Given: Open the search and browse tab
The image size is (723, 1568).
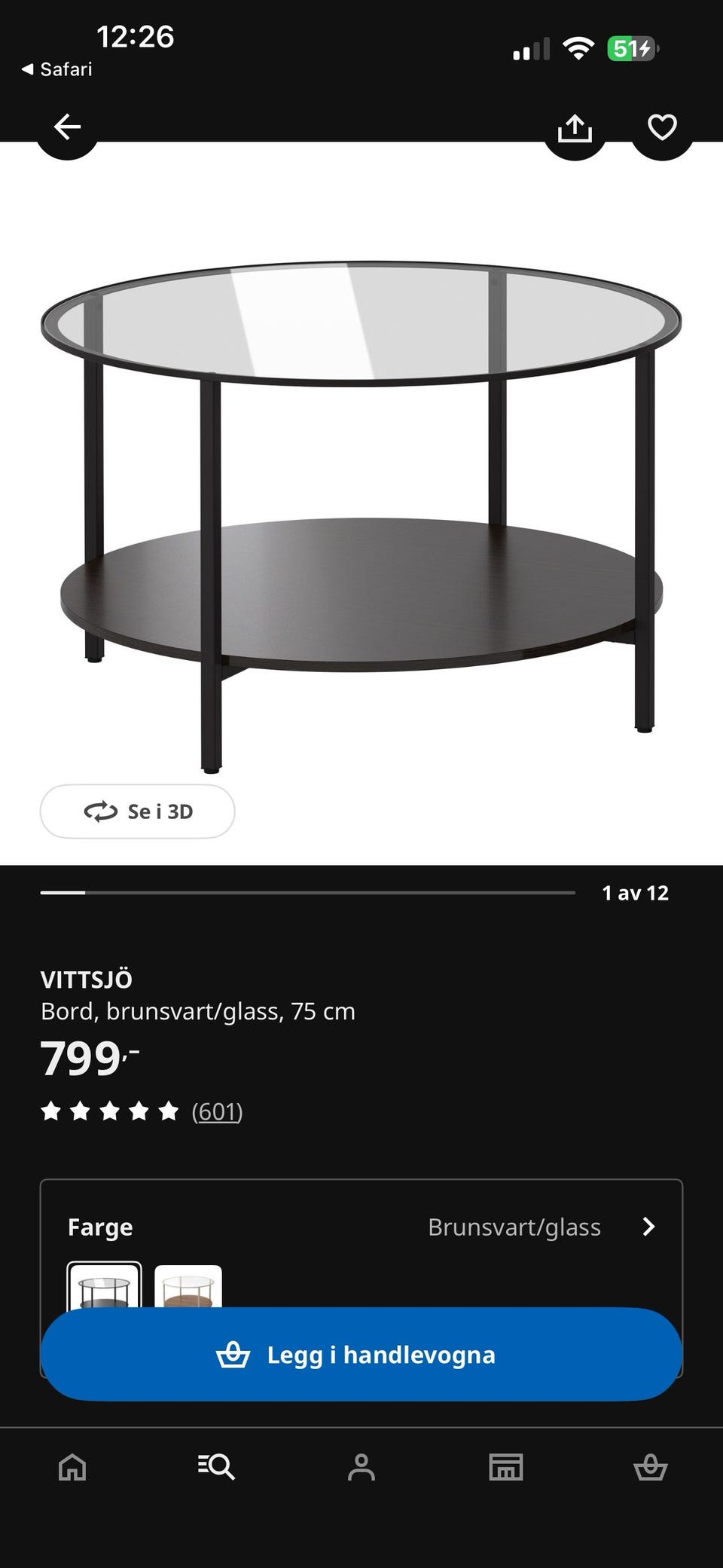Looking at the screenshot, I should pos(217,1468).
